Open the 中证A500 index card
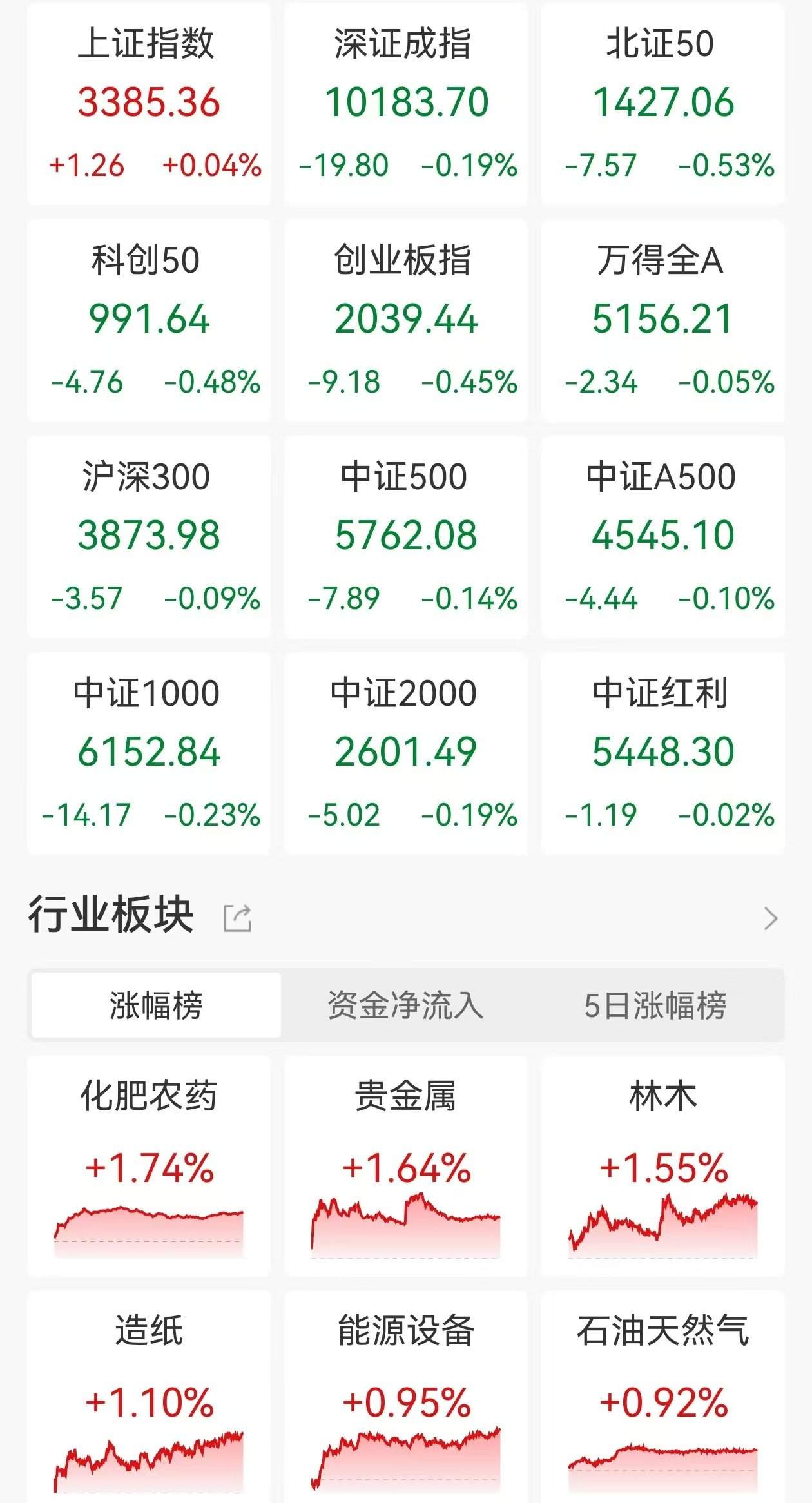The height and width of the screenshot is (1503, 812). (x=662, y=536)
